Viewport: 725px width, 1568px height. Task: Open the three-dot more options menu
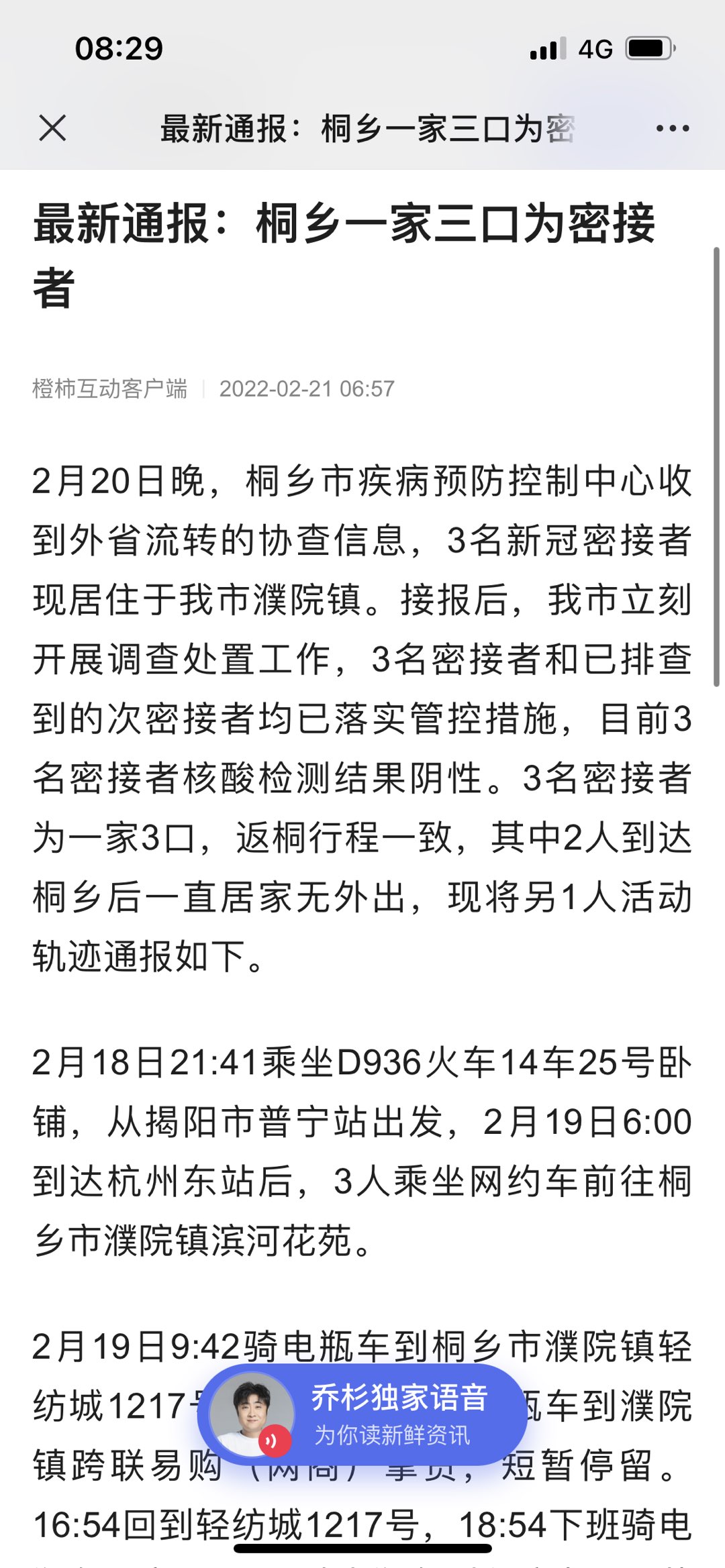(672, 128)
